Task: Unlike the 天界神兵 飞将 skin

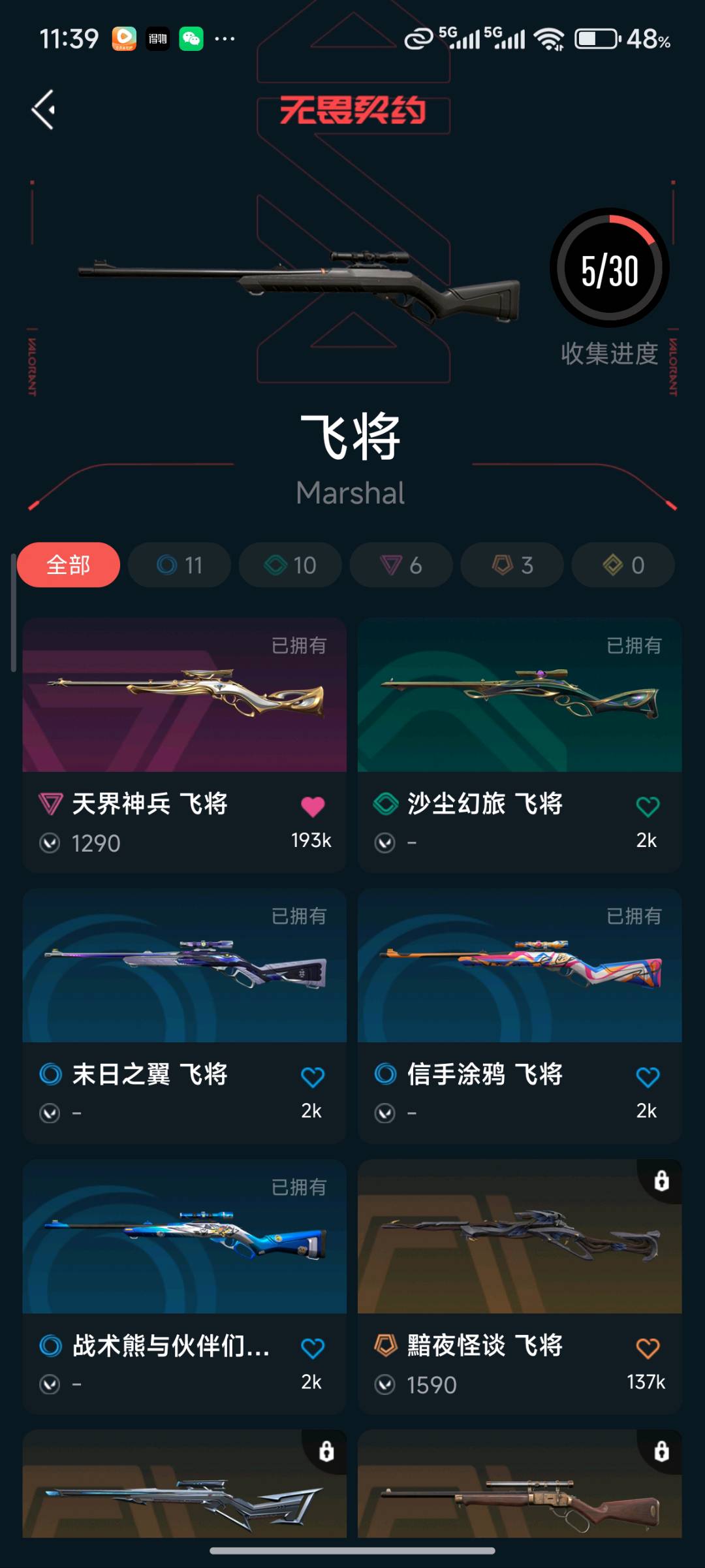Action: click(x=313, y=807)
